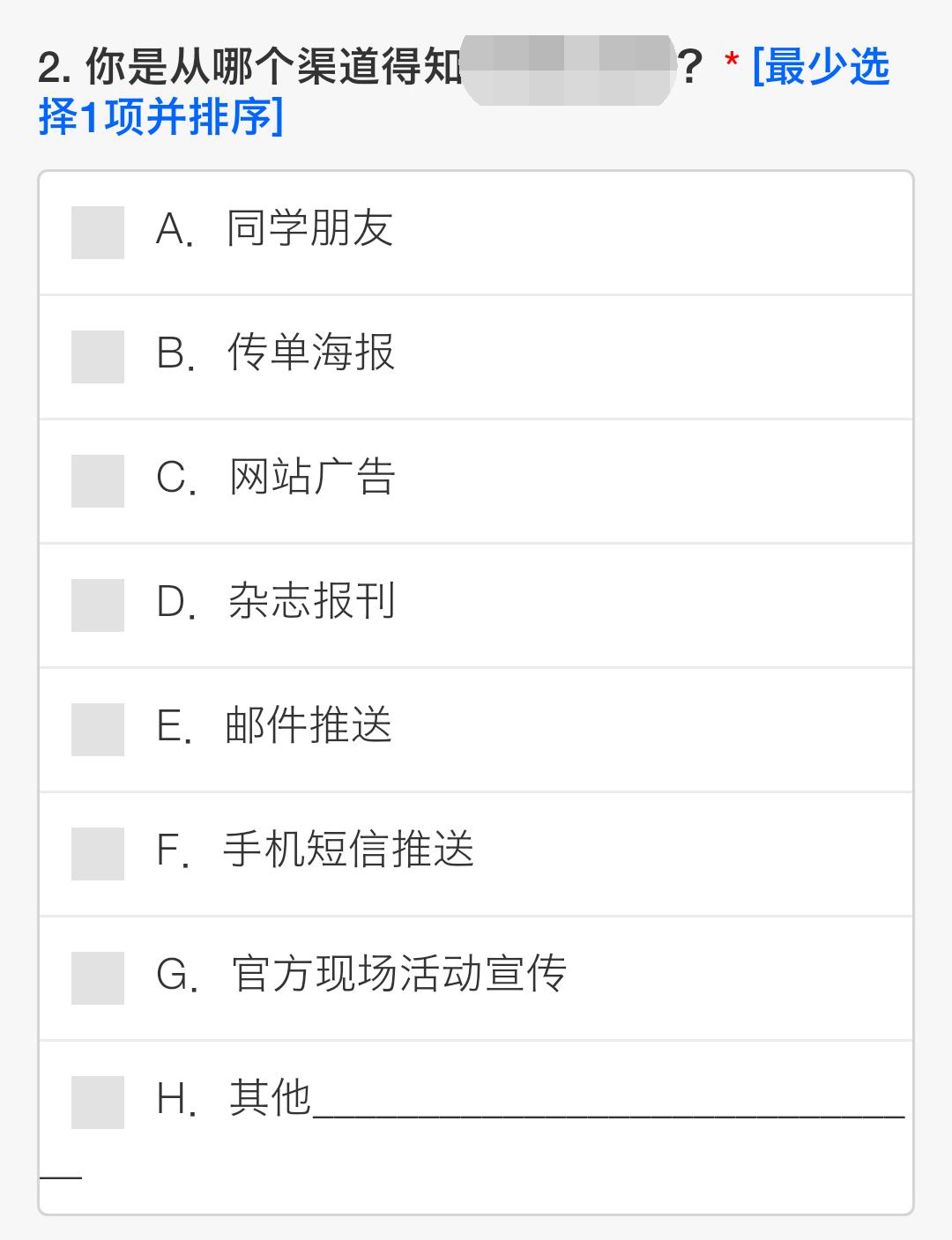Check option B 传单海报
The image size is (952, 1240).
[97, 357]
